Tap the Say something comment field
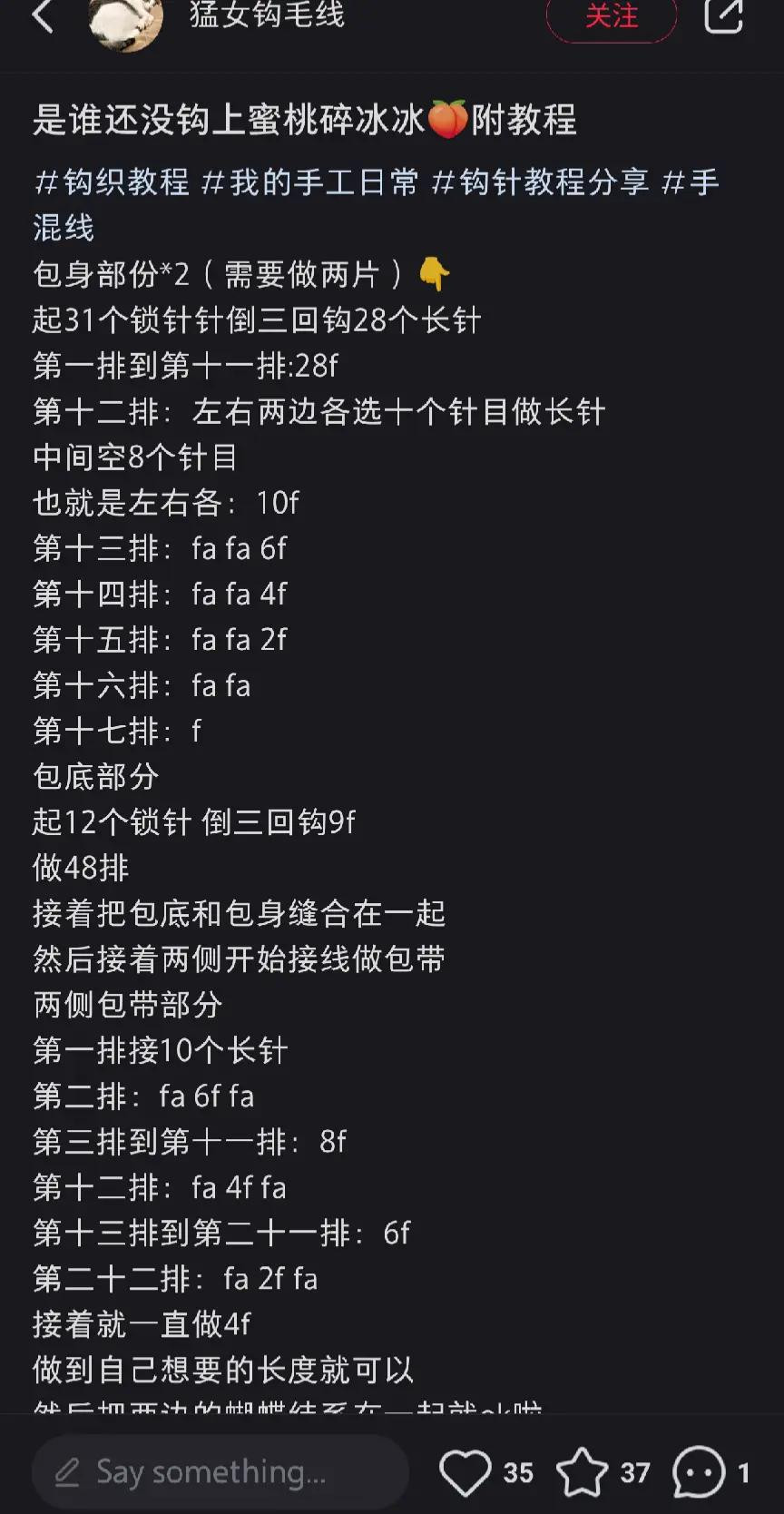Viewport: 784px width, 1514px height. click(220, 1471)
